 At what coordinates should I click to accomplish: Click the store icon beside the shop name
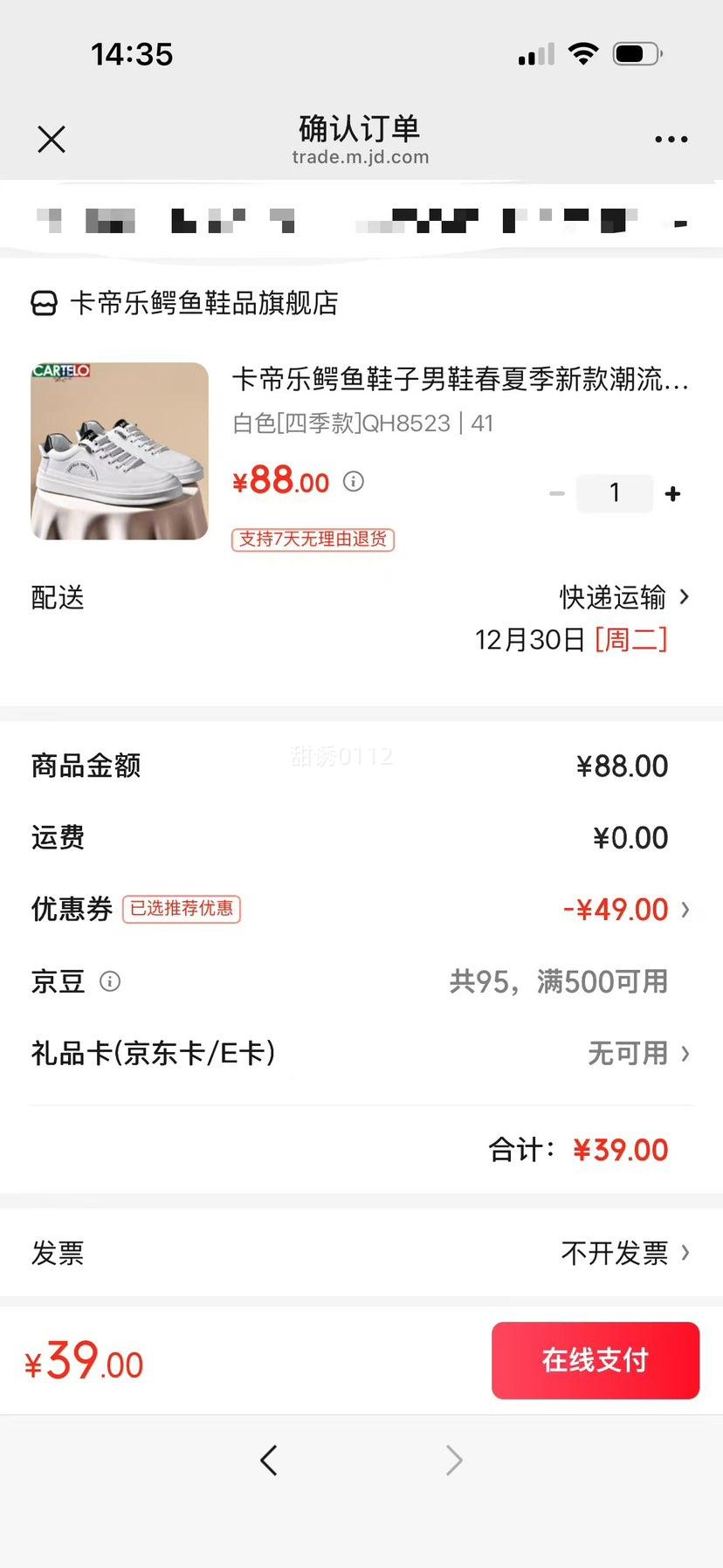pos(43,303)
